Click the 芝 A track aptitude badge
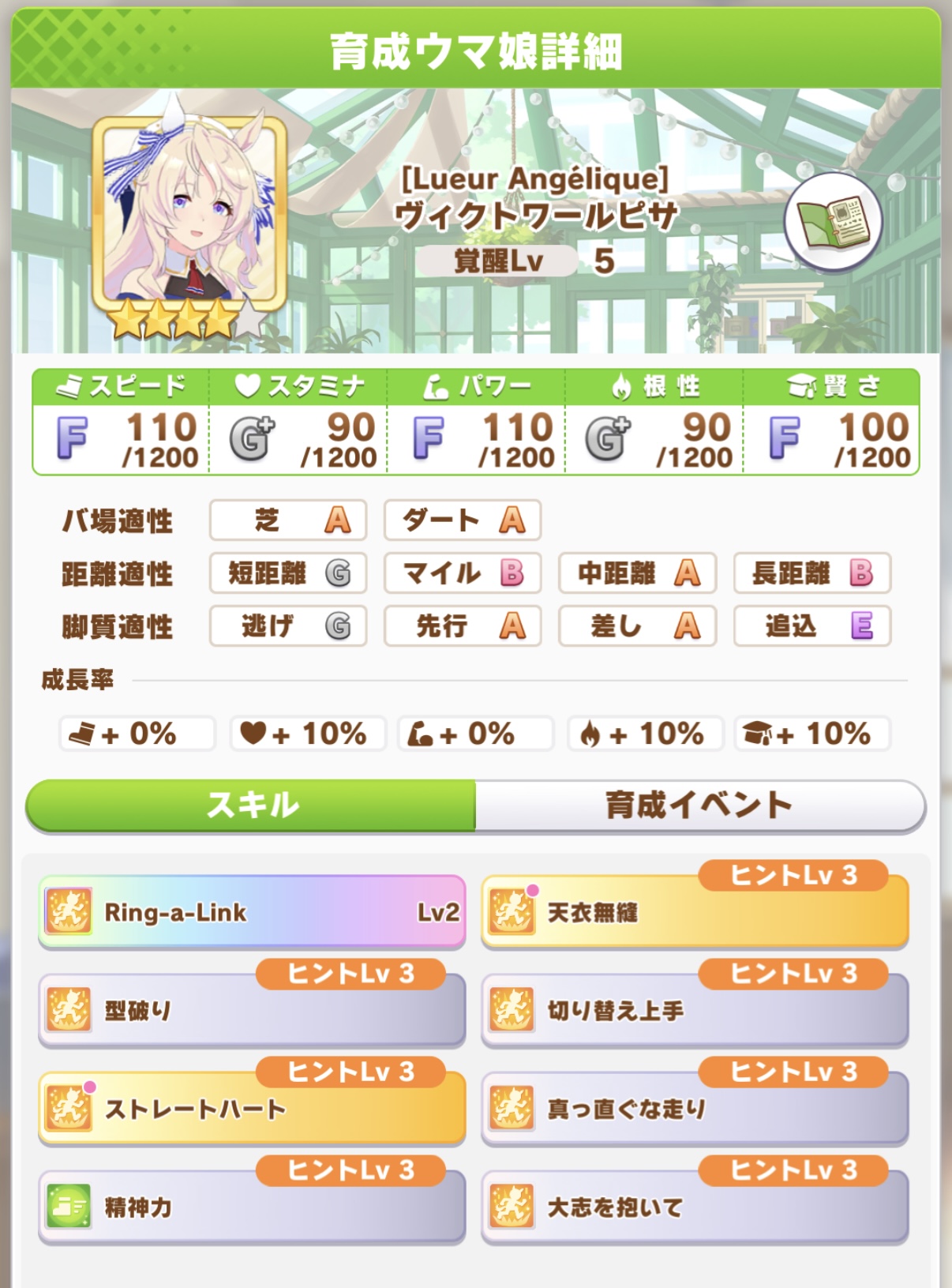Viewport: 952px width, 1288px height. tap(287, 520)
